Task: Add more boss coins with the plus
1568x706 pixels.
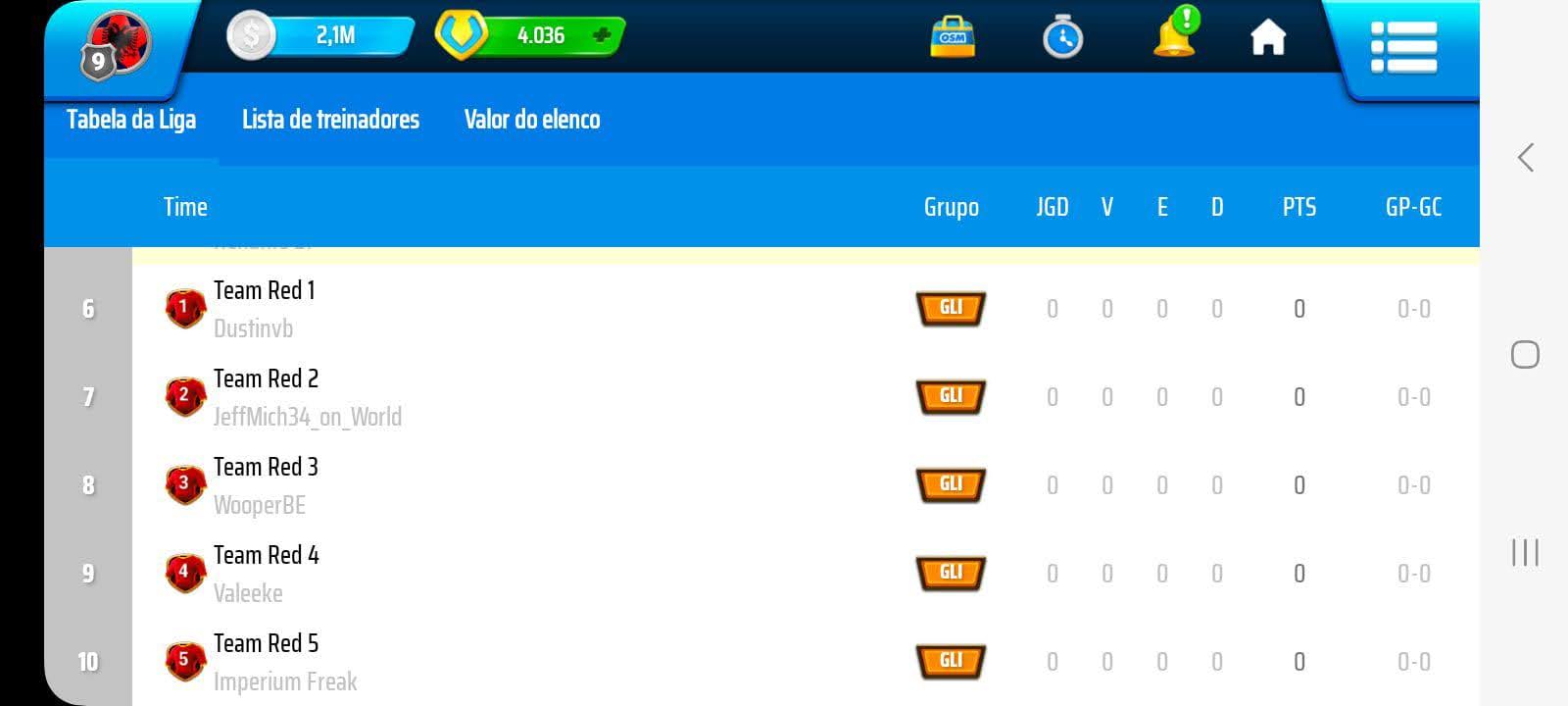Action: tap(601, 36)
